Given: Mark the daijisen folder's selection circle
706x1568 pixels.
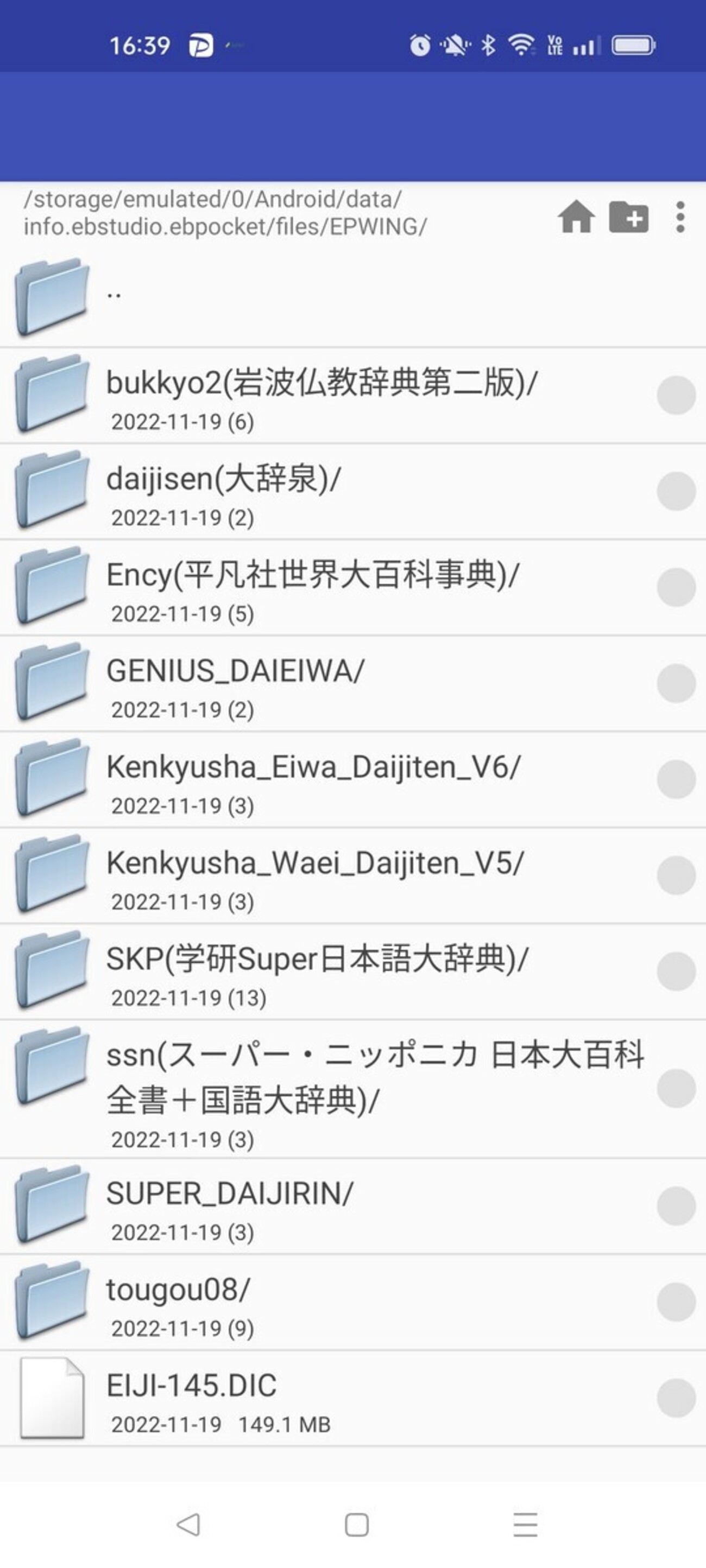Looking at the screenshot, I should (676, 491).
